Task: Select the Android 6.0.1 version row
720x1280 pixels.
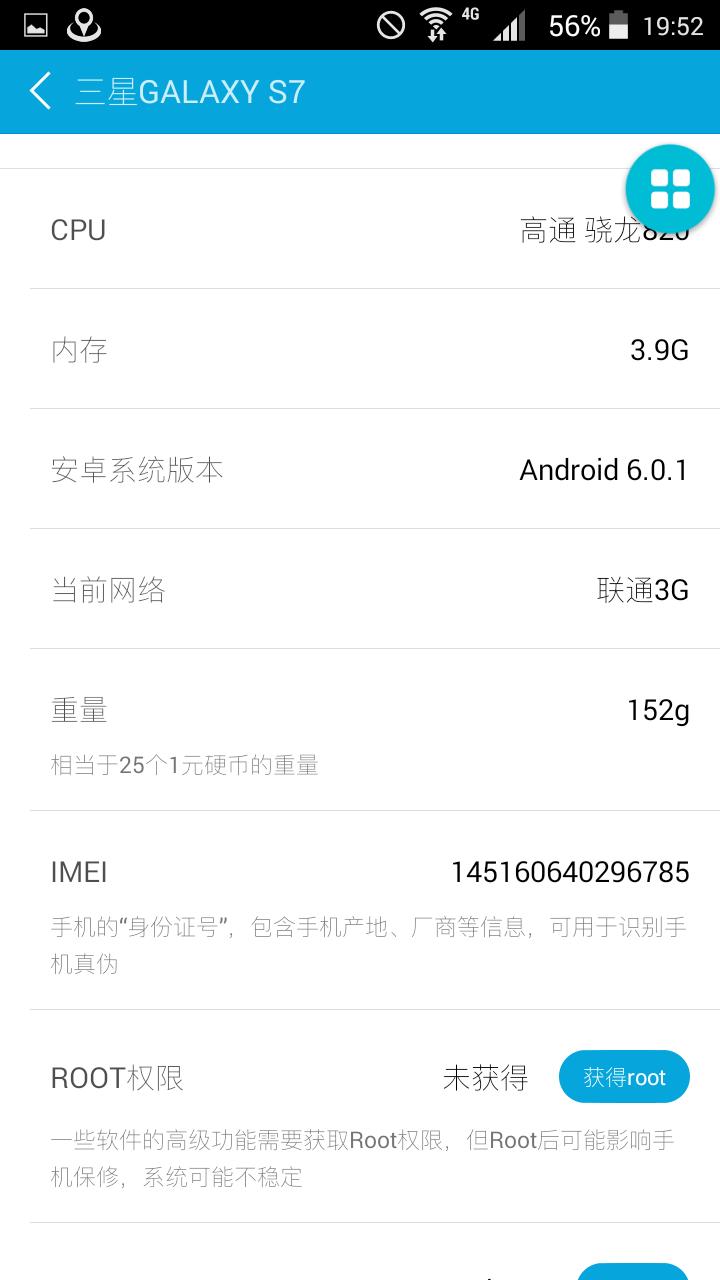Action: [x=360, y=469]
